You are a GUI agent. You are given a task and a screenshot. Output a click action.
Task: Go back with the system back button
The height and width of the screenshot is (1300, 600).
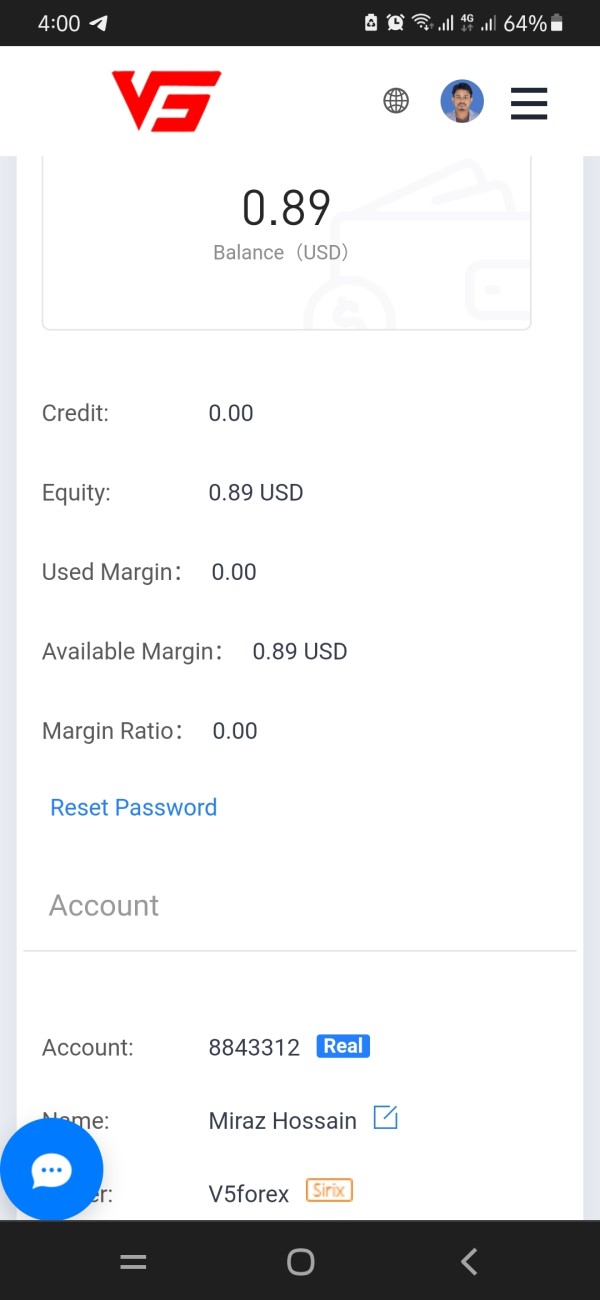pos(468,1262)
